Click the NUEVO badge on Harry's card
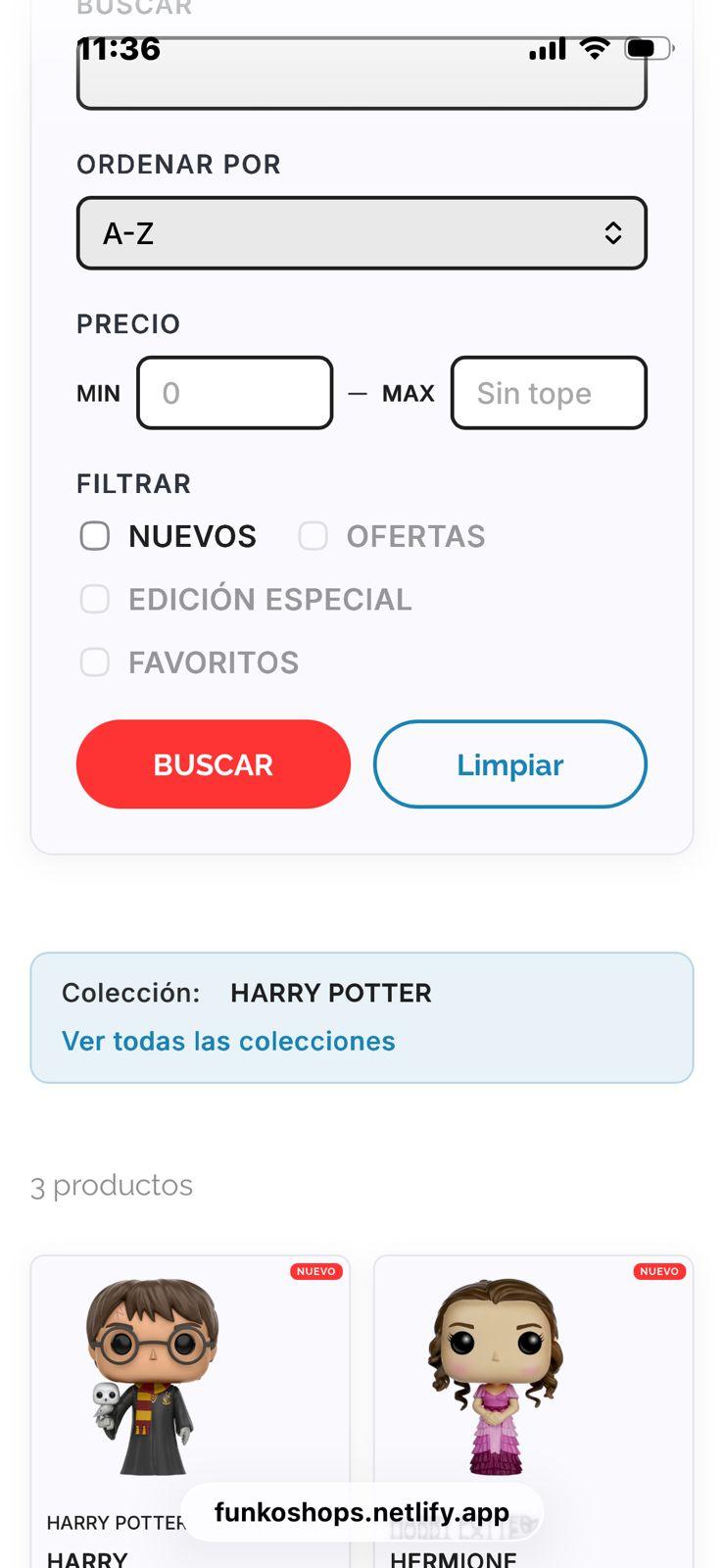 [315, 1271]
